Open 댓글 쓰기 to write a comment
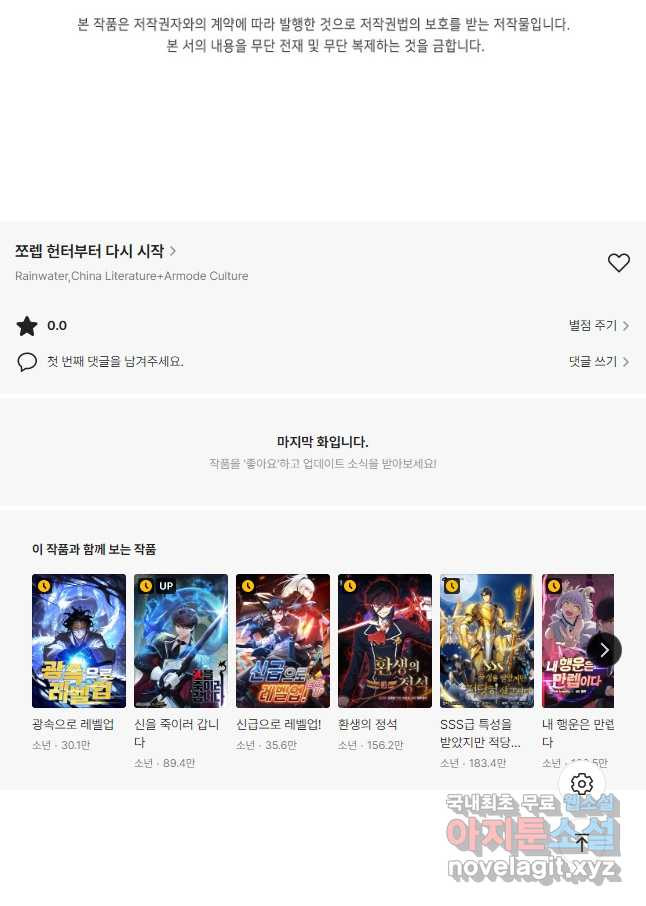 (x=598, y=362)
